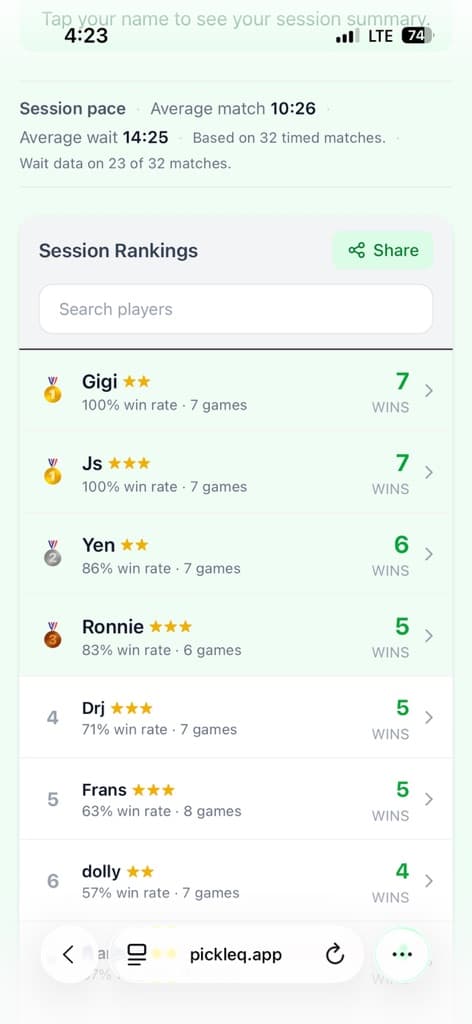Image resolution: width=472 pixels, height=1024 pixels.
Task: Open Ronnie's ranking row
Action: pyautogui.click(x=236, y=635)
